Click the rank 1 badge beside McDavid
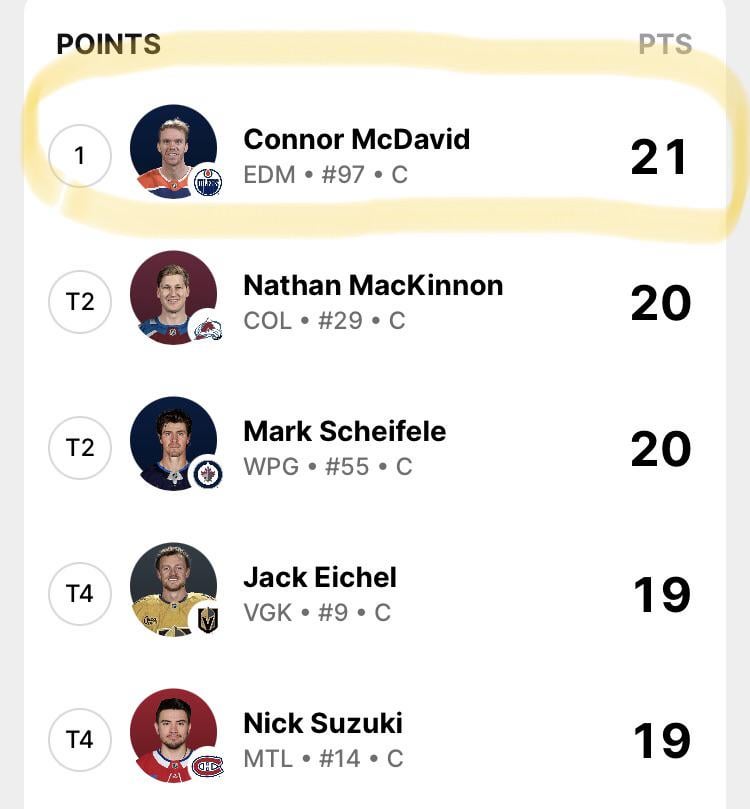The image size is (750, 809). click(x=80, y=155)
